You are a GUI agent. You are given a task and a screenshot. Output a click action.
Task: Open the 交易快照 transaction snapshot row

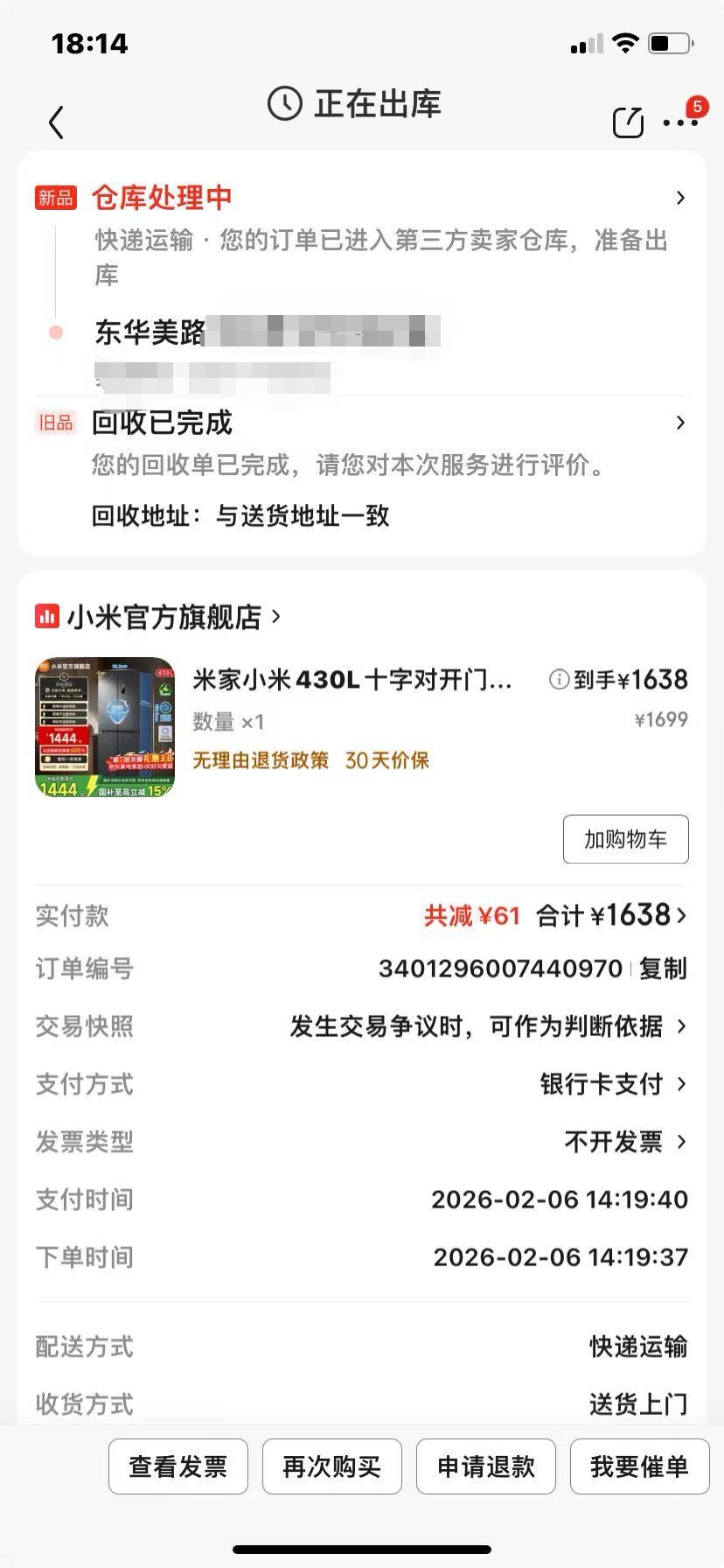pyautogui.click(x=488, y=1026)
